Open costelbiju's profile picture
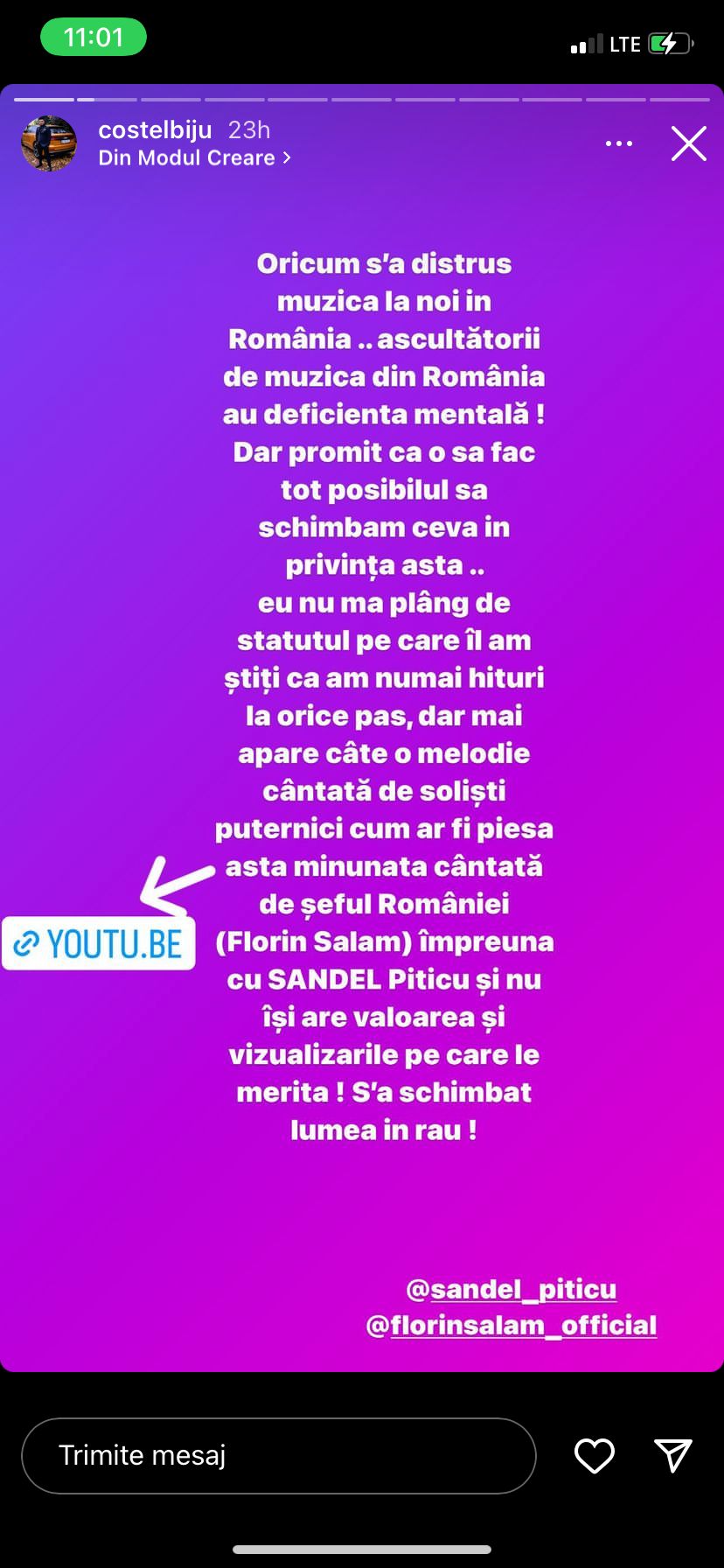The height and width of the screenshot is (1568, 724). pos(49,143)
